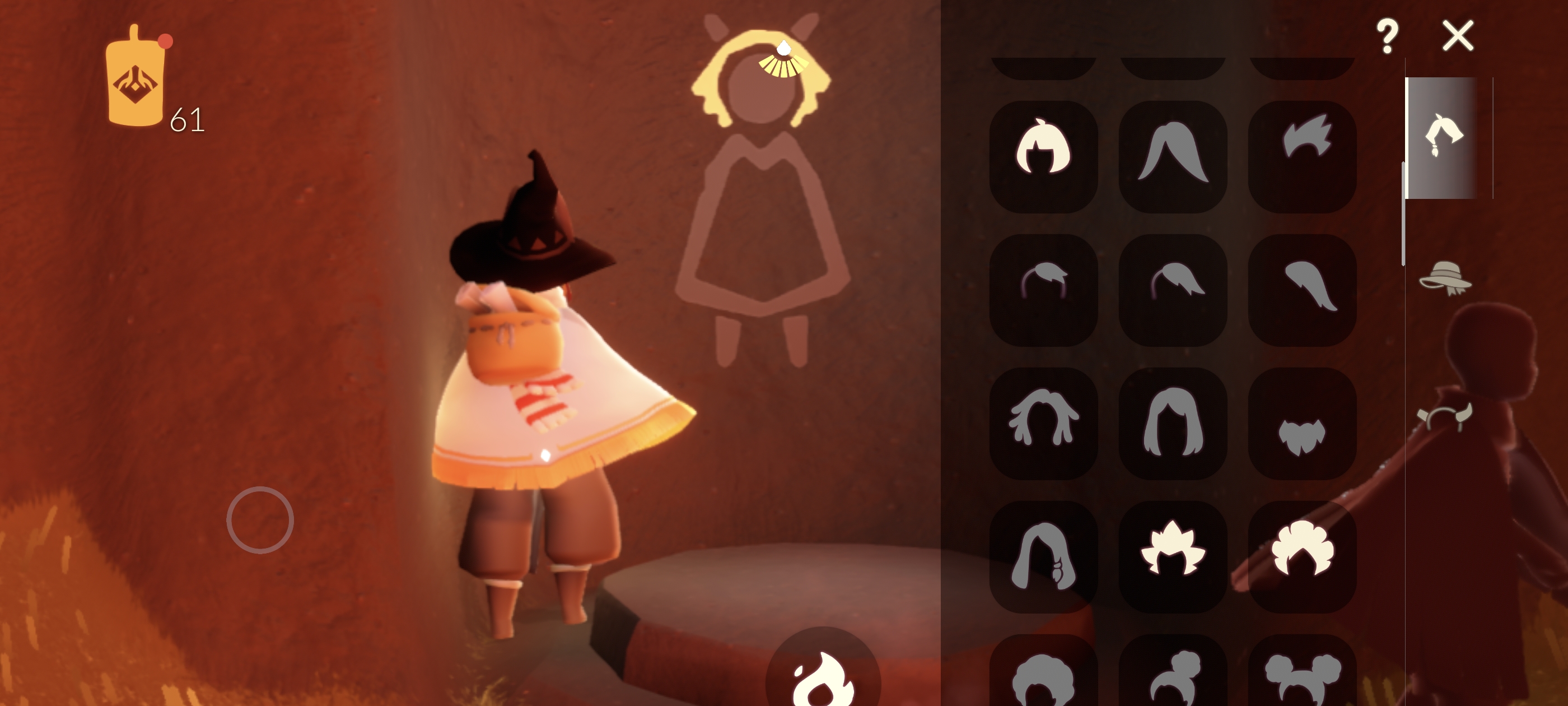The width and height of the screenshot is (1568, 706).
Task: Tap the flame button at the bottom
Action: pos(823,676)
